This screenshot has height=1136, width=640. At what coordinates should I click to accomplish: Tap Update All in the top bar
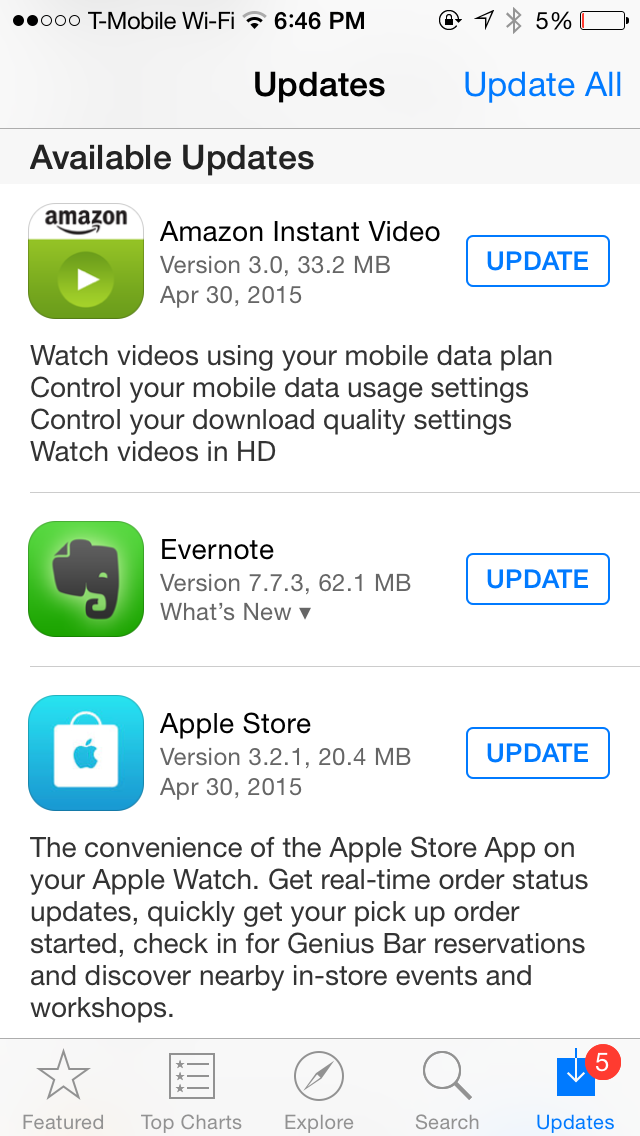tap(543, 85)
